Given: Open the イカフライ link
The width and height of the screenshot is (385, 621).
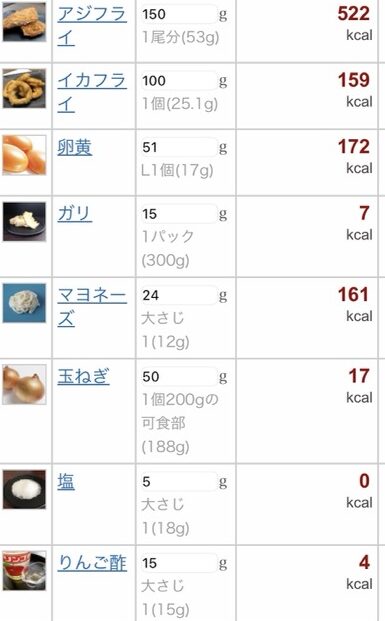Looking at the screenshot, I should pos(92,92).
